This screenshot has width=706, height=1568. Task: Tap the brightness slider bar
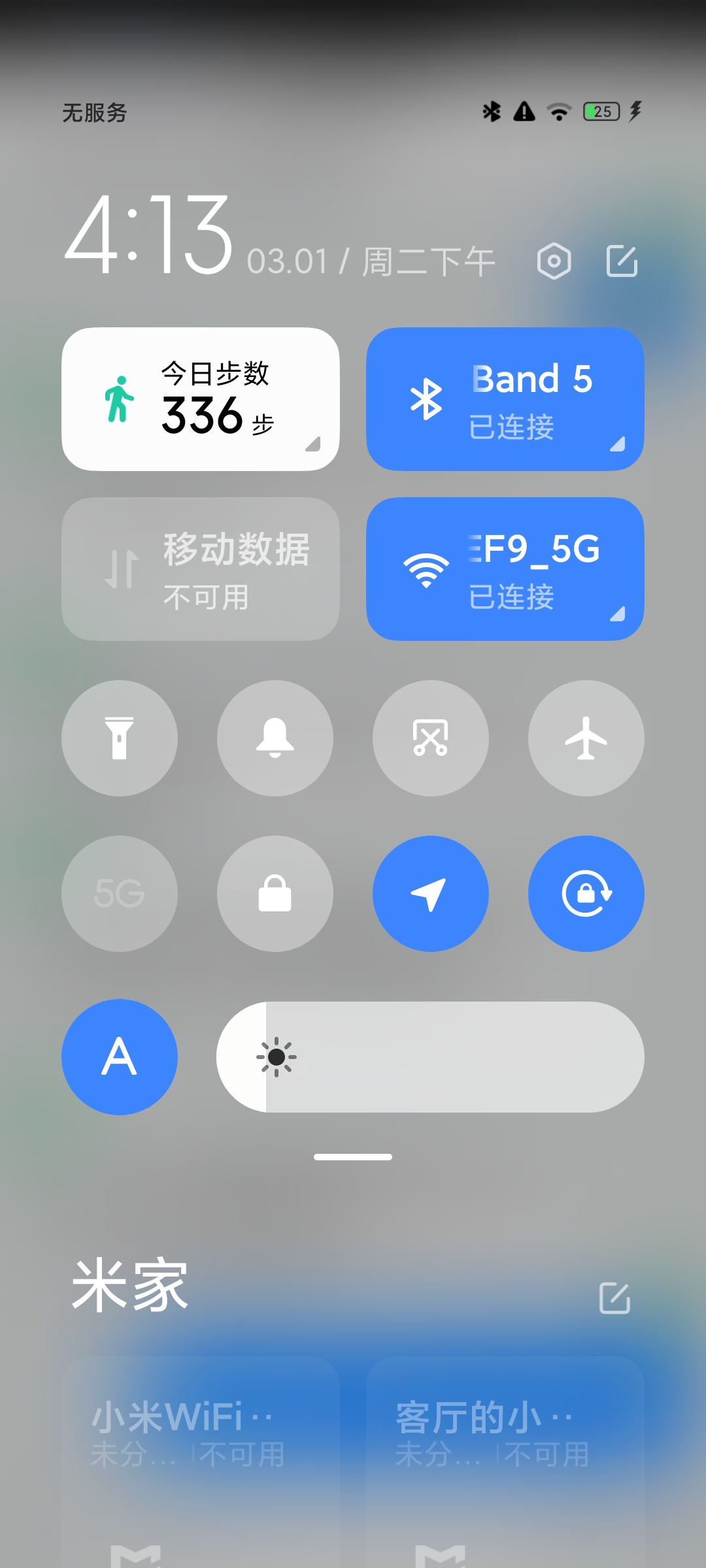pyautogui.click(x=430, y=1057)
